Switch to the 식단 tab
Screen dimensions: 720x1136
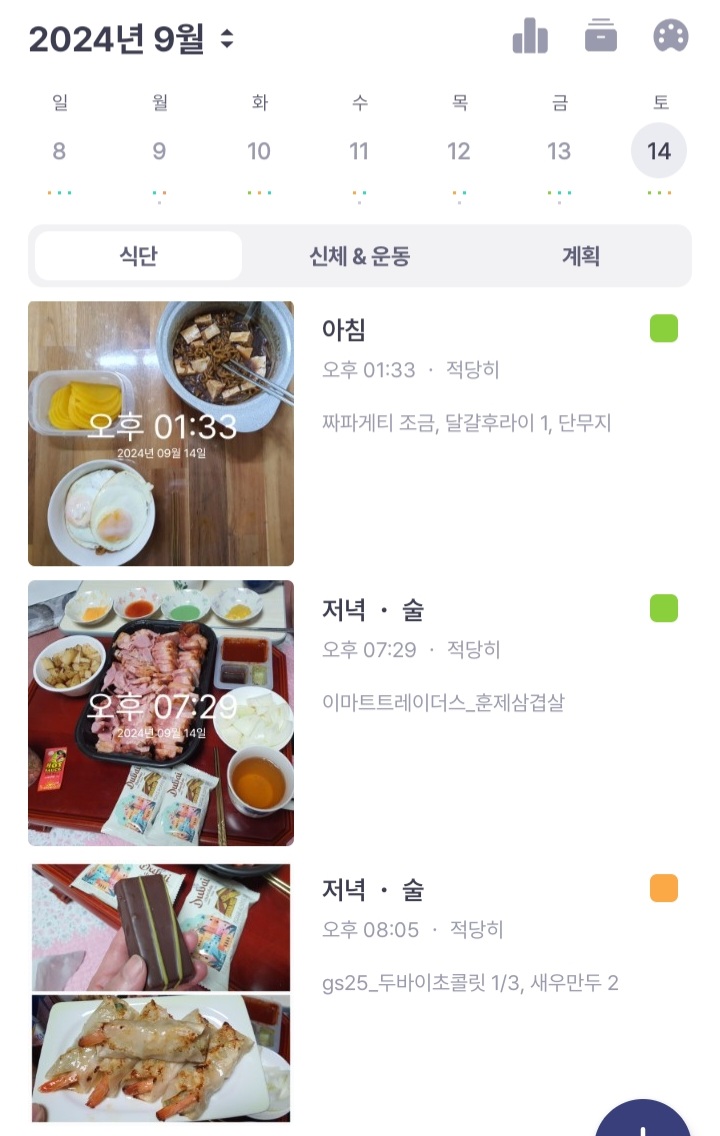(x=138, y=256)
